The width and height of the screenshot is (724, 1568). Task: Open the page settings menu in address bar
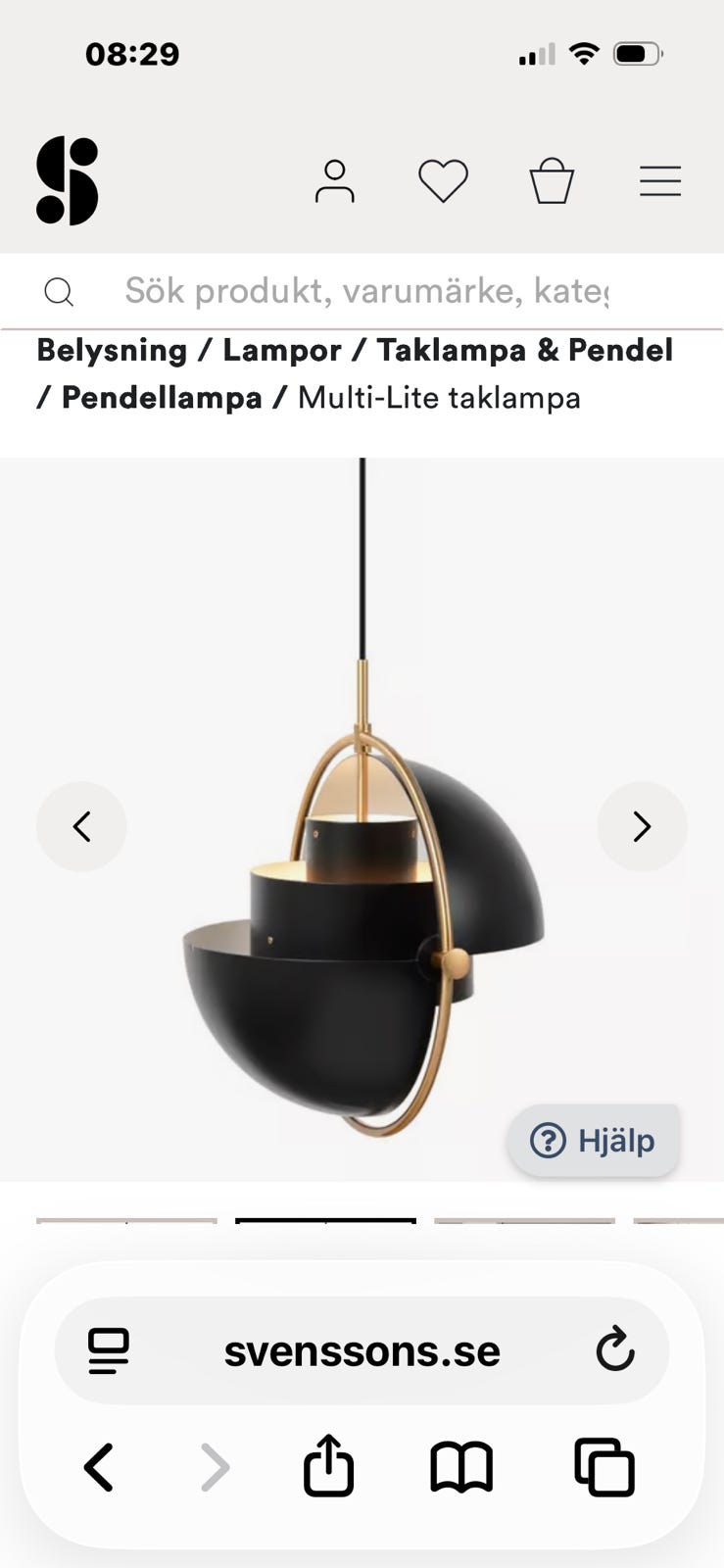coord(109,1351)
